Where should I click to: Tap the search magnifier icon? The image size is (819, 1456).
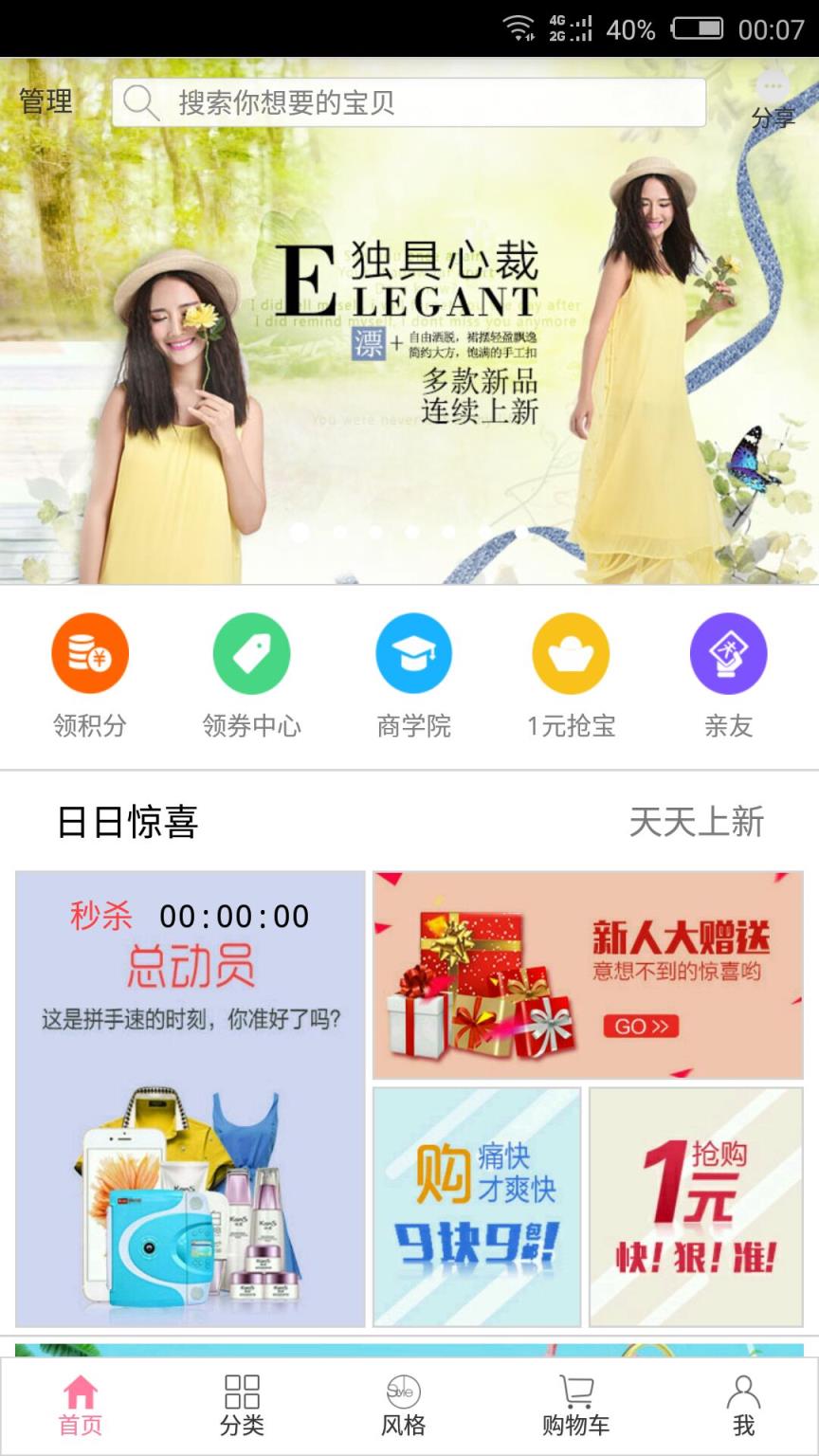click(x=140, y=101)
